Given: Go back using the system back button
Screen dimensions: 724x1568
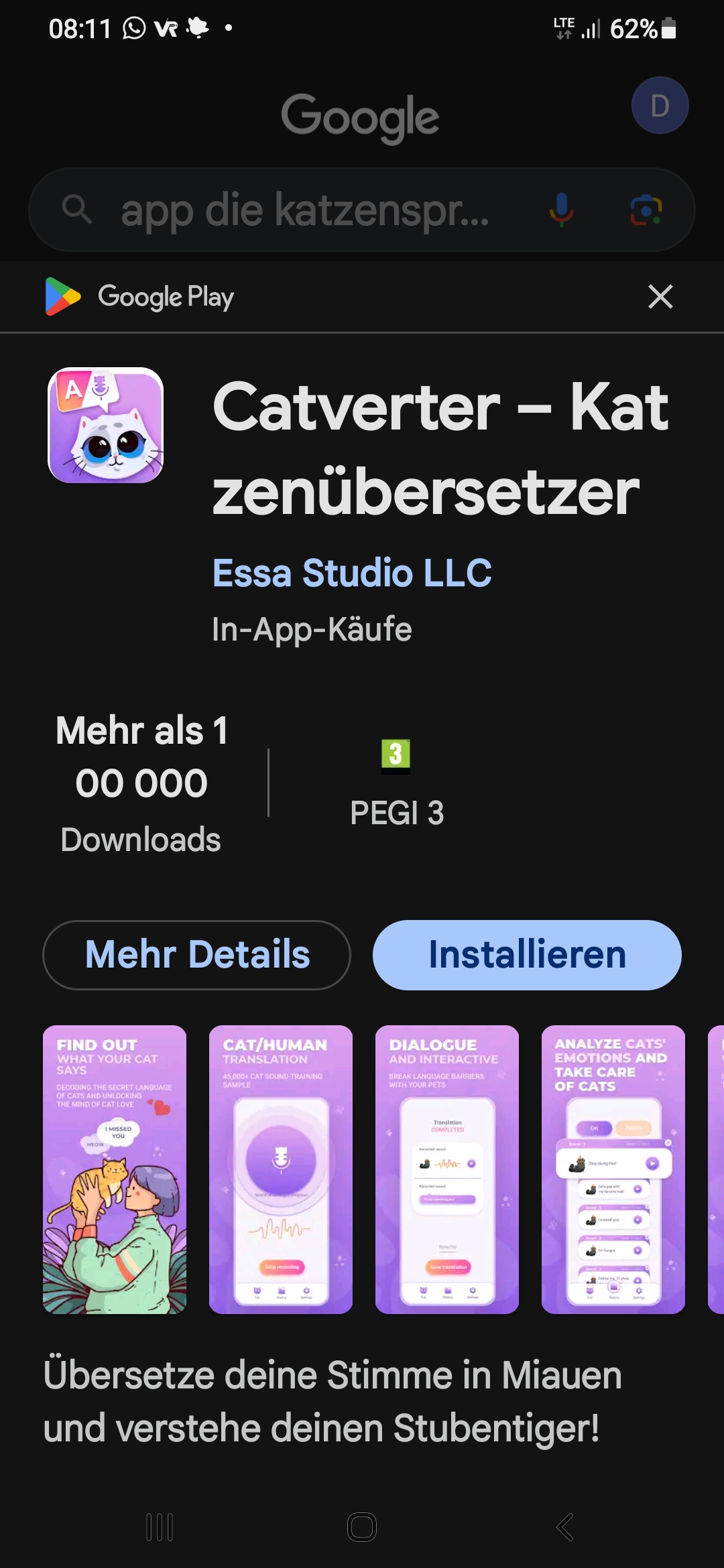Looking at the screenshot, I should (564, 1527).
